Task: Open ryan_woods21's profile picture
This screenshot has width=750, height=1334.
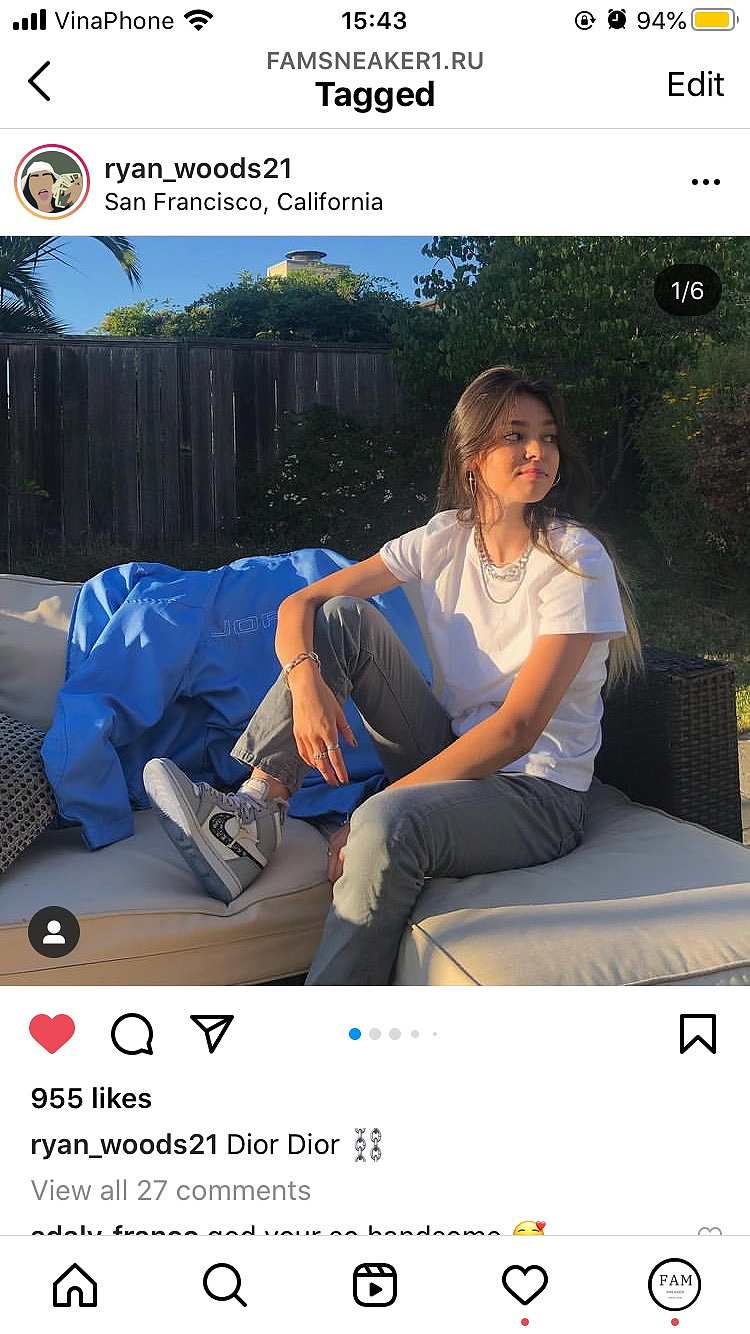Action: [x=52, y=182]
